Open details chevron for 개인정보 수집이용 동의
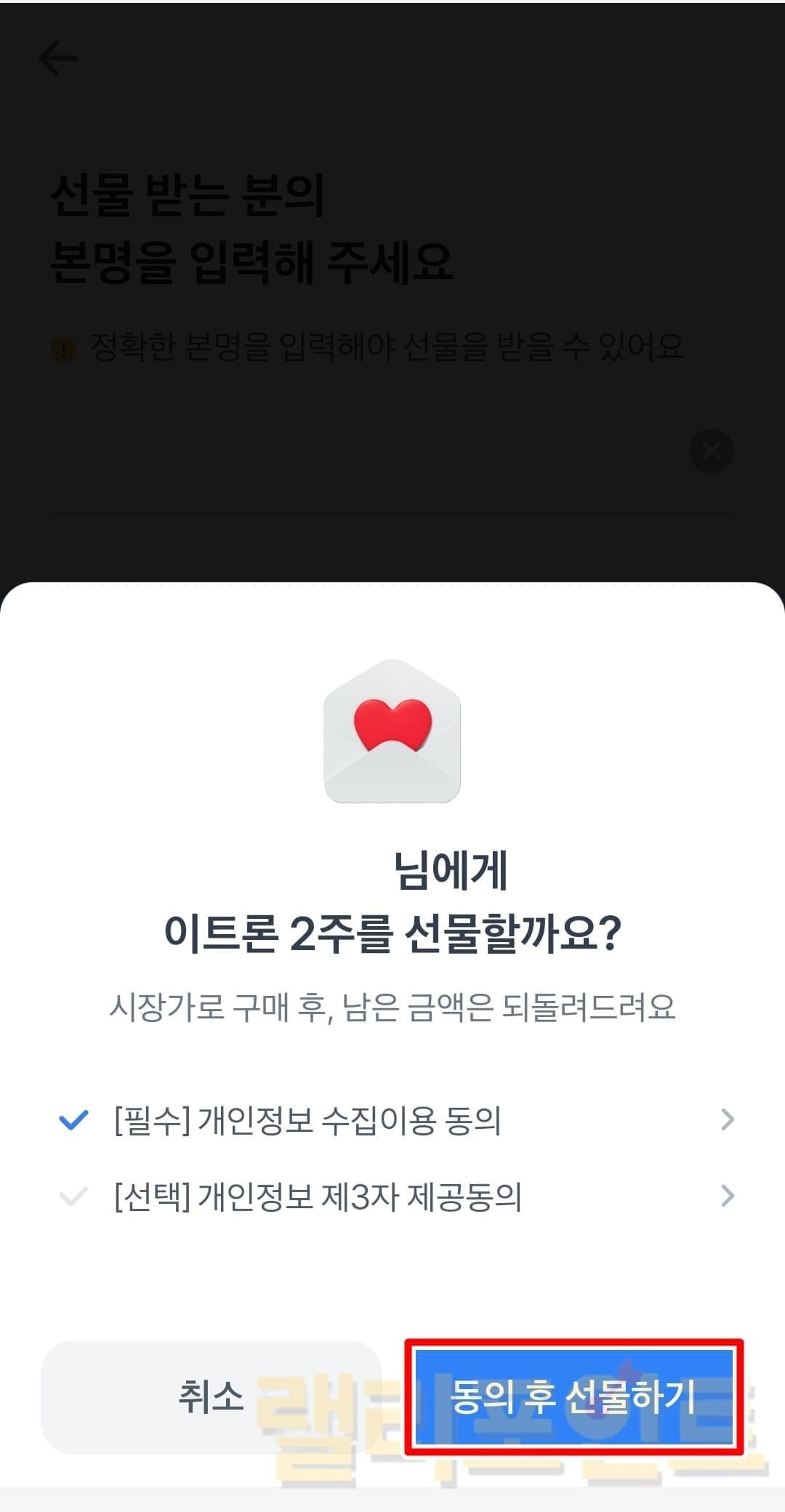Image resolution: width=785 pixels, height=1512 pixels. click(x=727, y=1119)
